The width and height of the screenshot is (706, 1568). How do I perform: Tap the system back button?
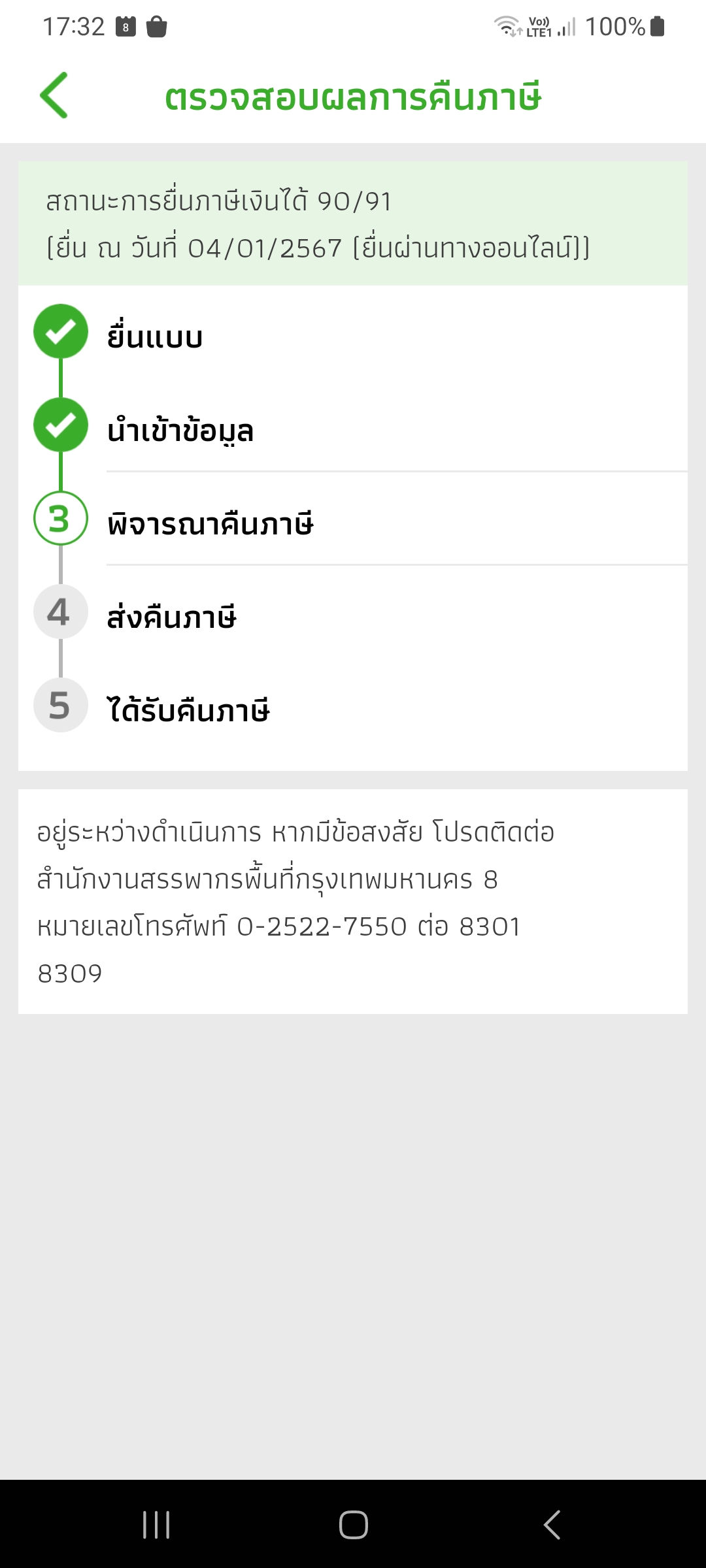click(x=552, y=1525)
